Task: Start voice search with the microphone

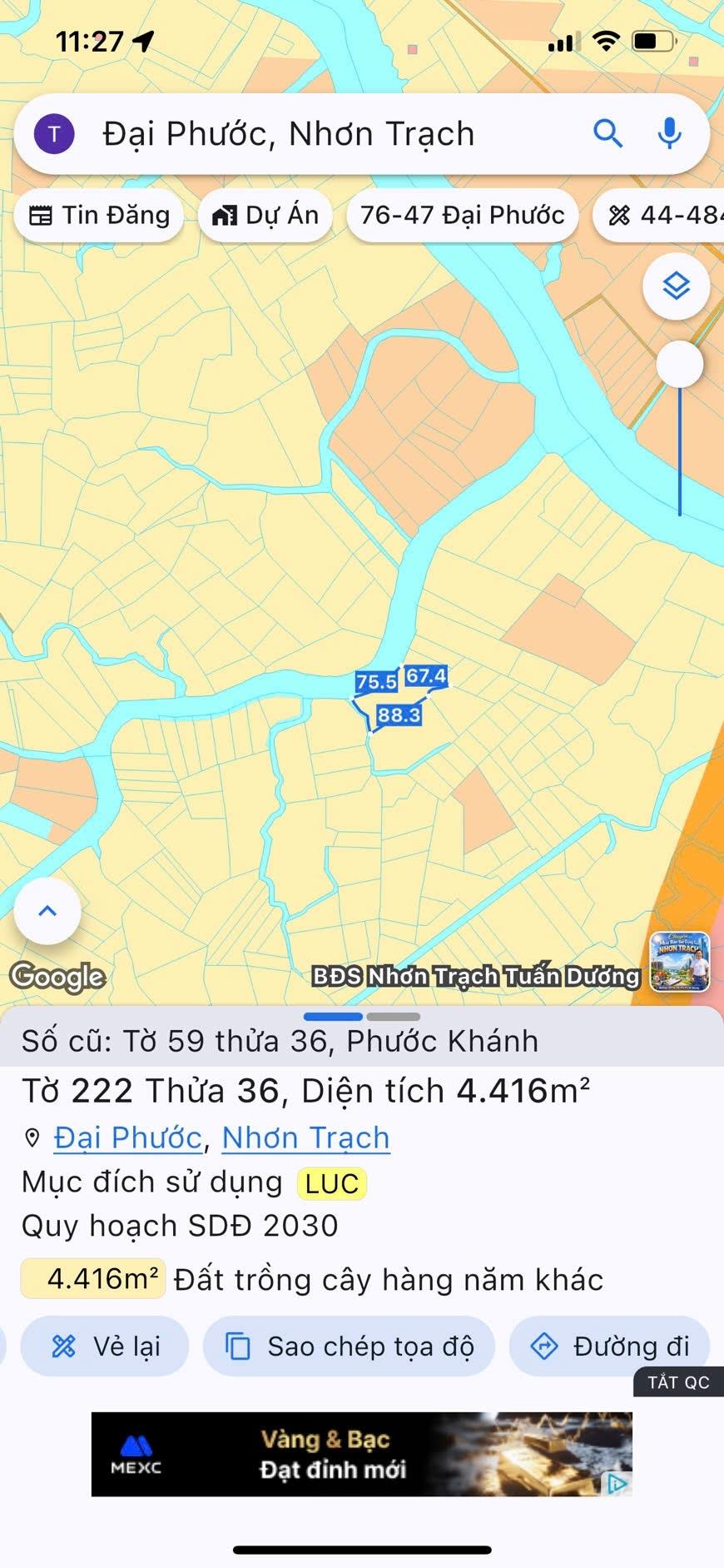Action: [670, 133]
